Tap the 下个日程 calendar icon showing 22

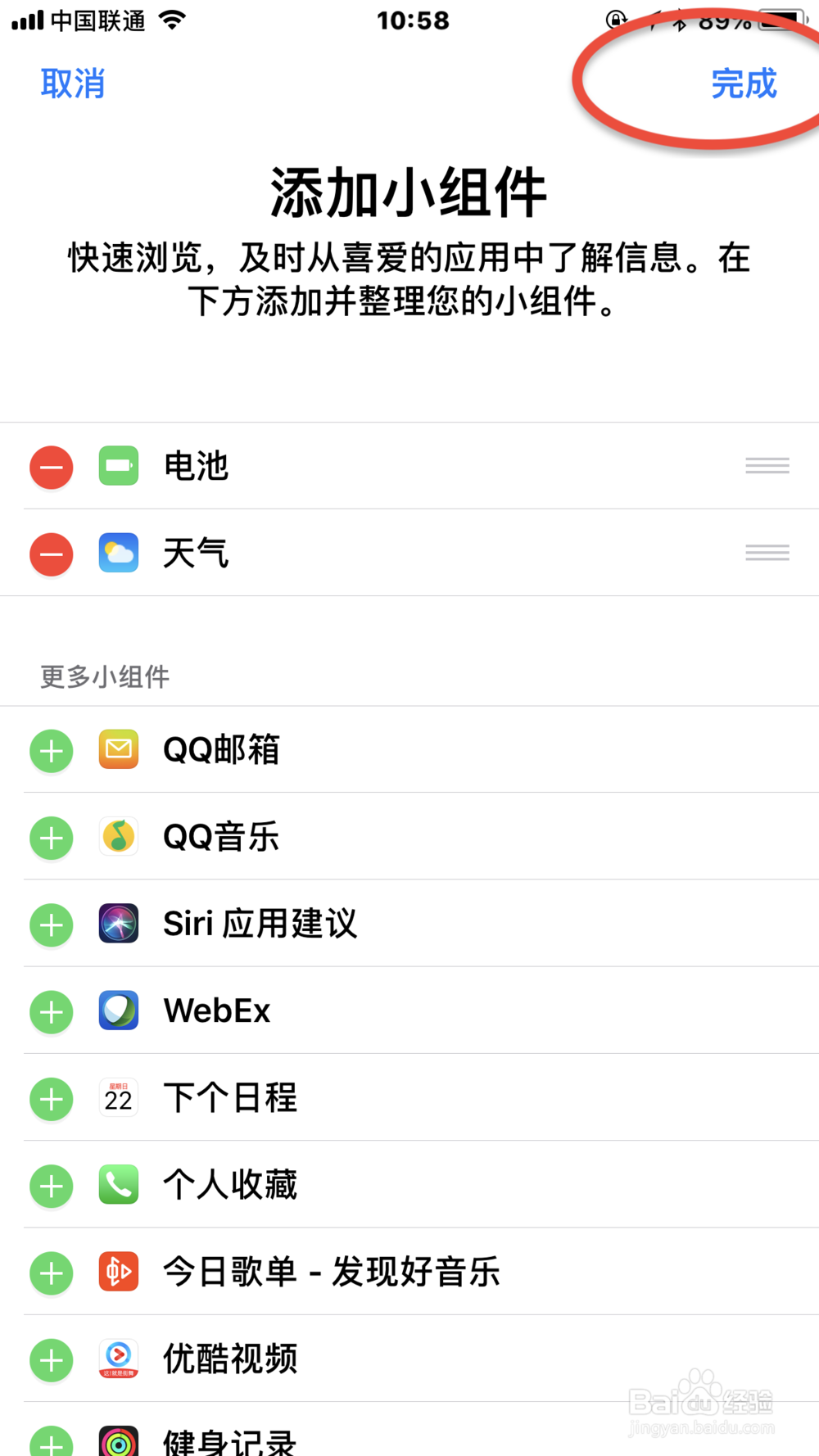[x=118, y=1098]
